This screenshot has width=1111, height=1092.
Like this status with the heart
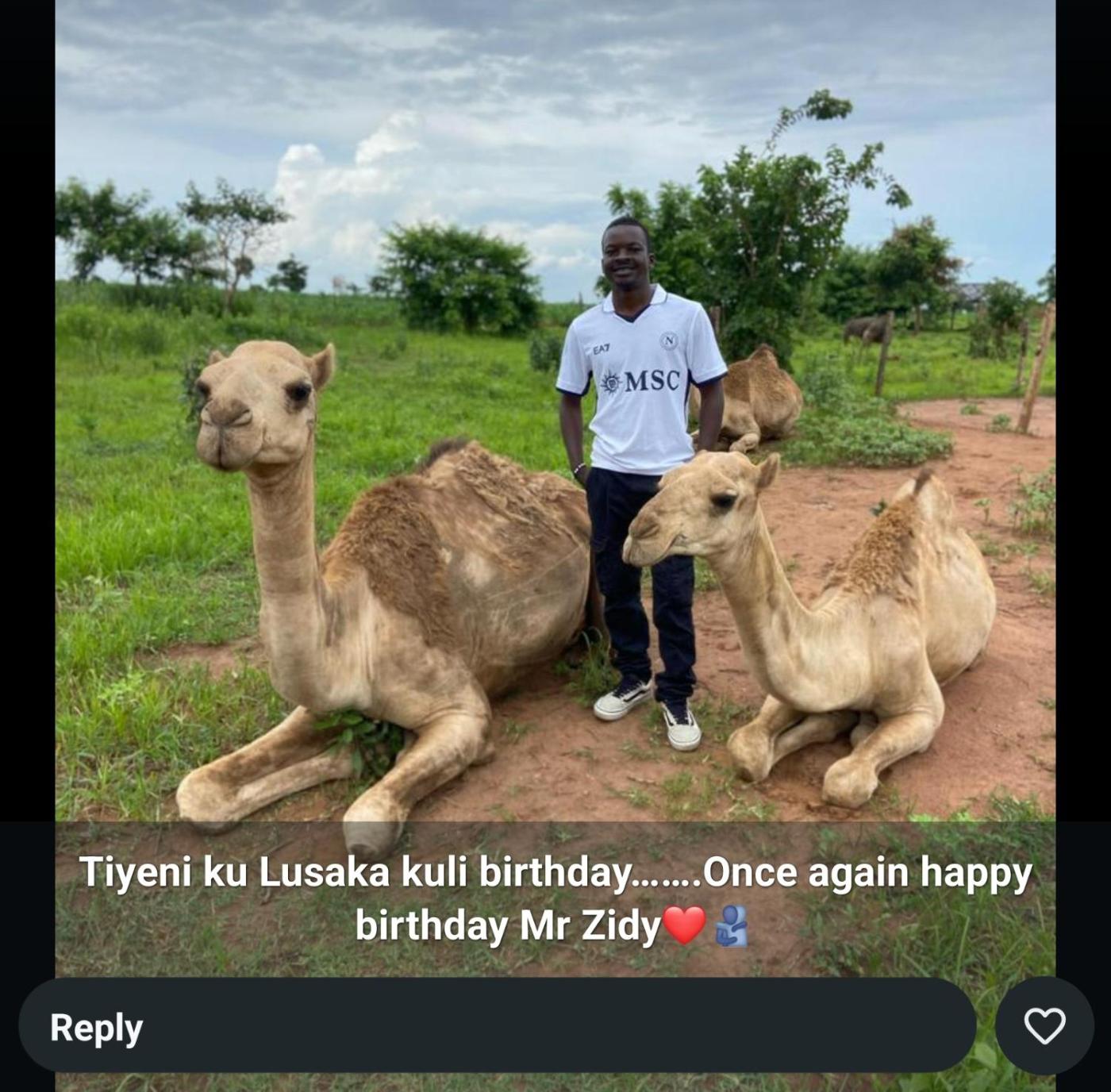coord(1044,1026)
